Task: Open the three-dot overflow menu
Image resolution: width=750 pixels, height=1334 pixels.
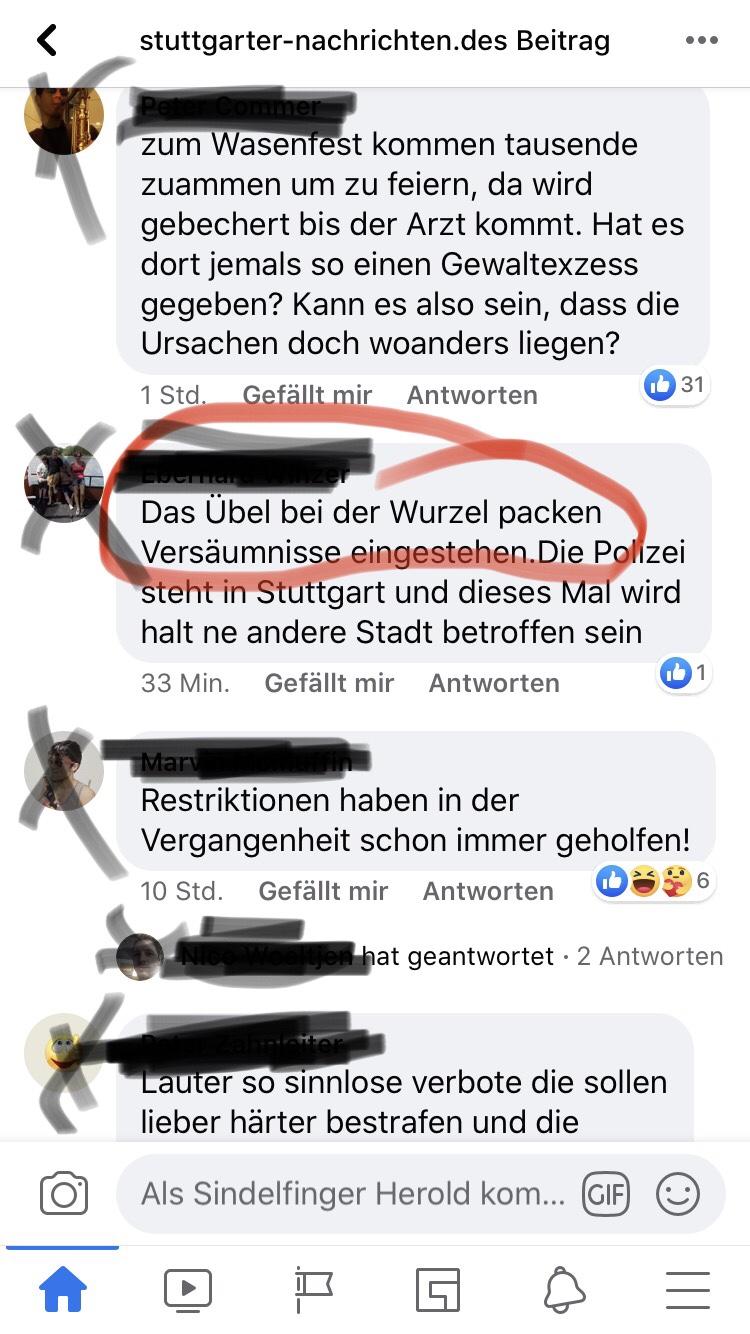Action: click(701, 41)
